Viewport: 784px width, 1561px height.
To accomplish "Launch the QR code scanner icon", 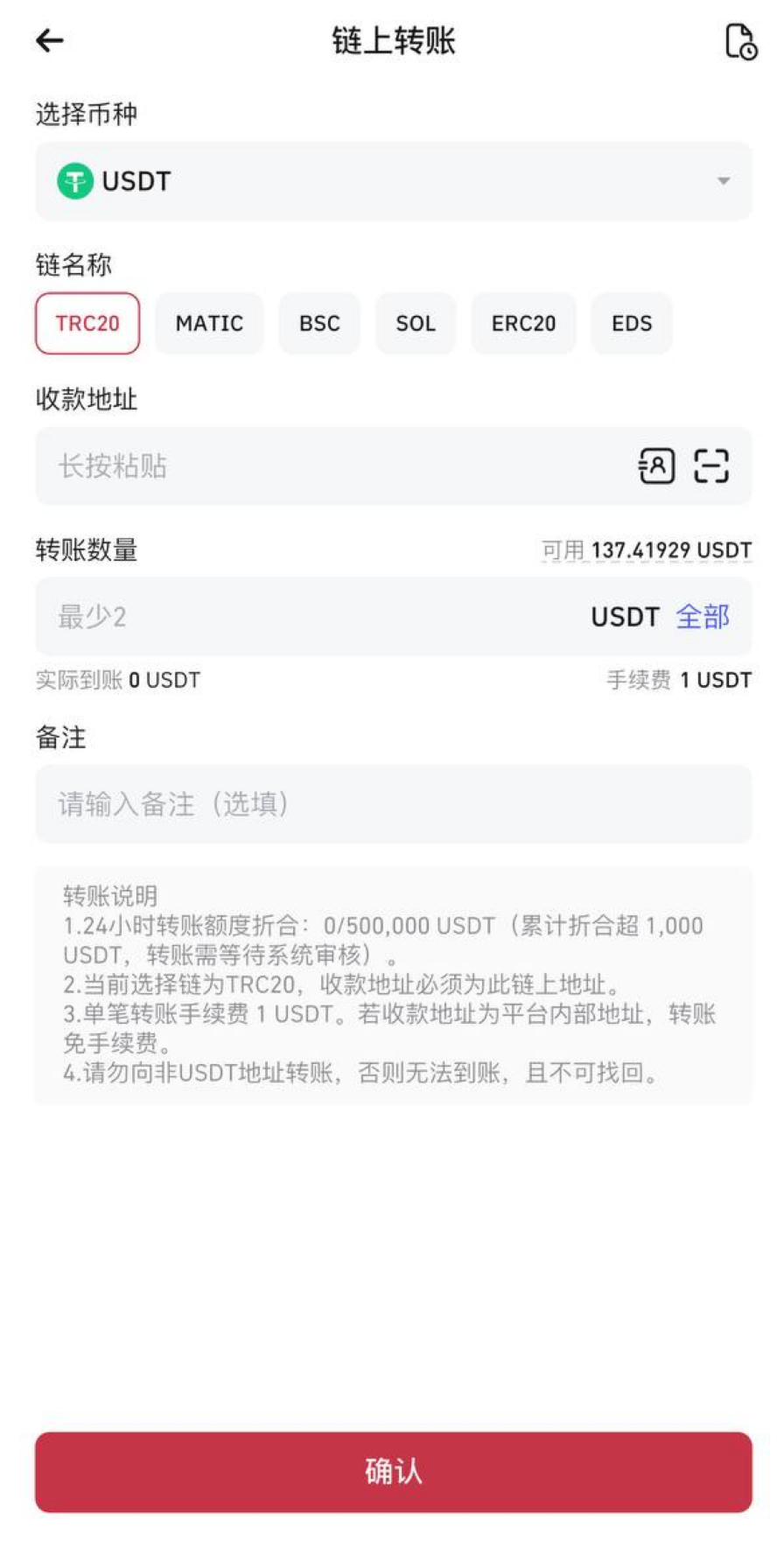I will 713,466.
